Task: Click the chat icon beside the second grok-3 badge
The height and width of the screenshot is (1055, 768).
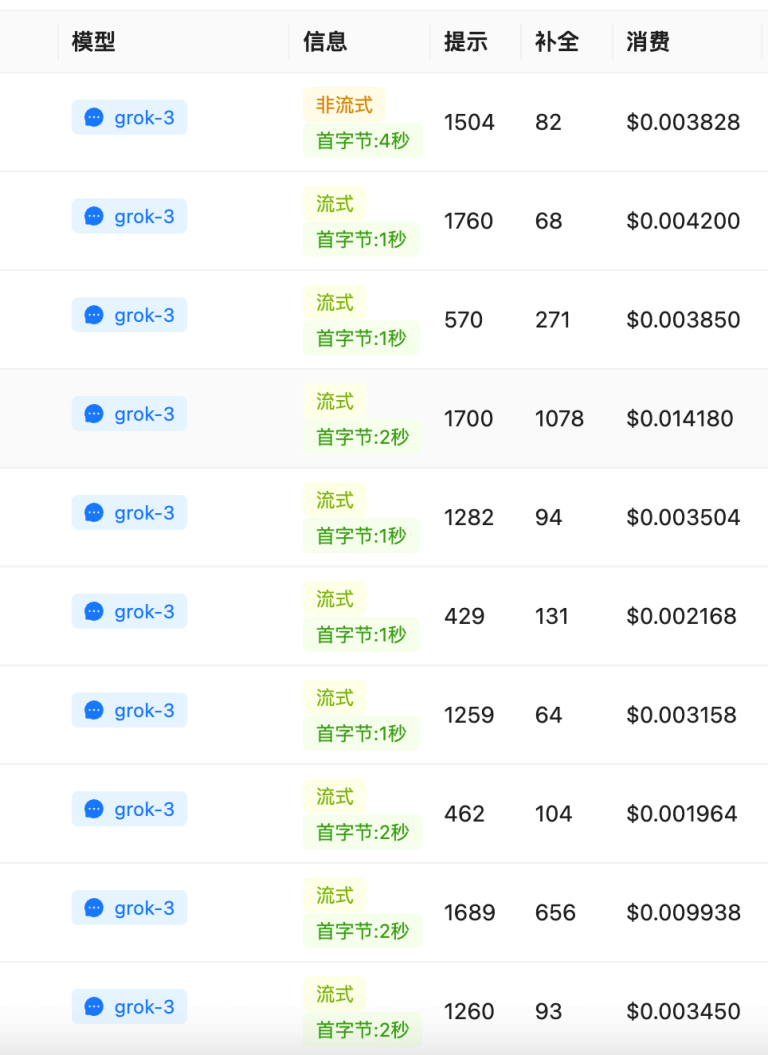Action: pyautogui.click(x=93, y=216)
